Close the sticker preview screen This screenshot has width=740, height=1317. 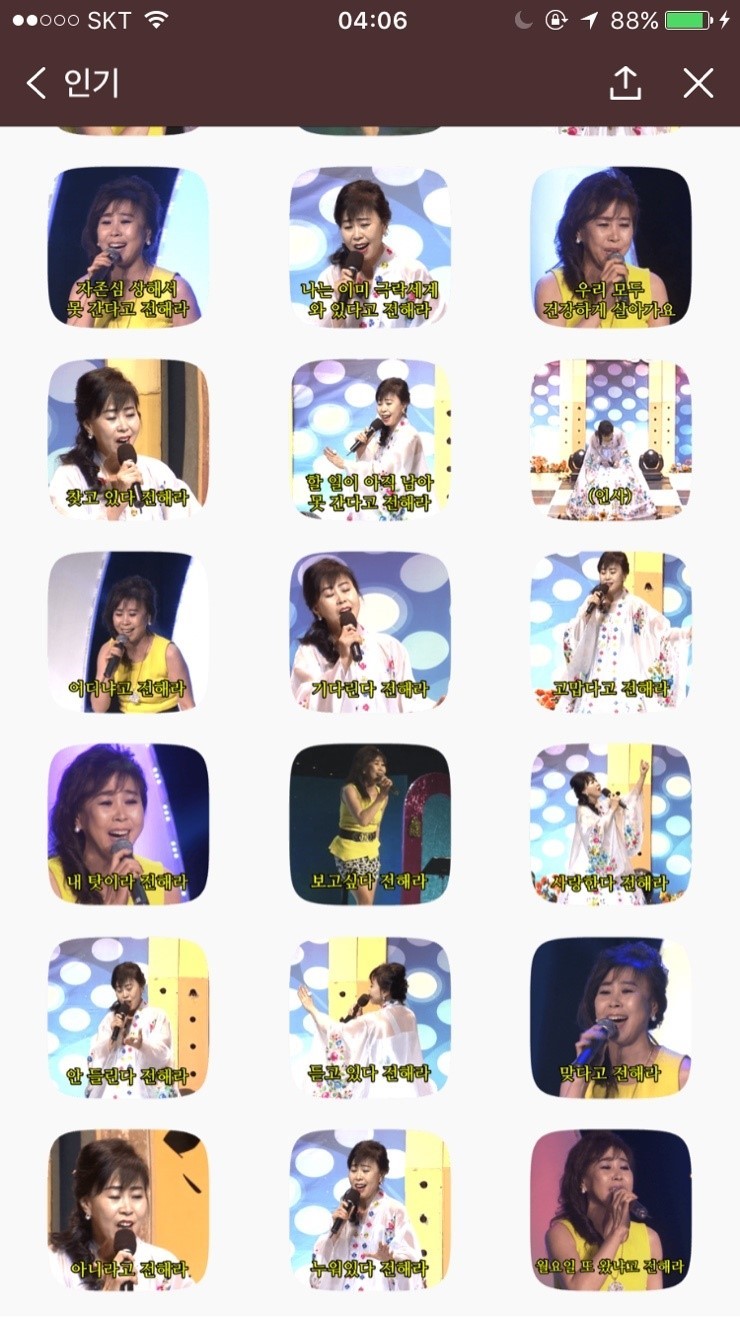[698, 83]
